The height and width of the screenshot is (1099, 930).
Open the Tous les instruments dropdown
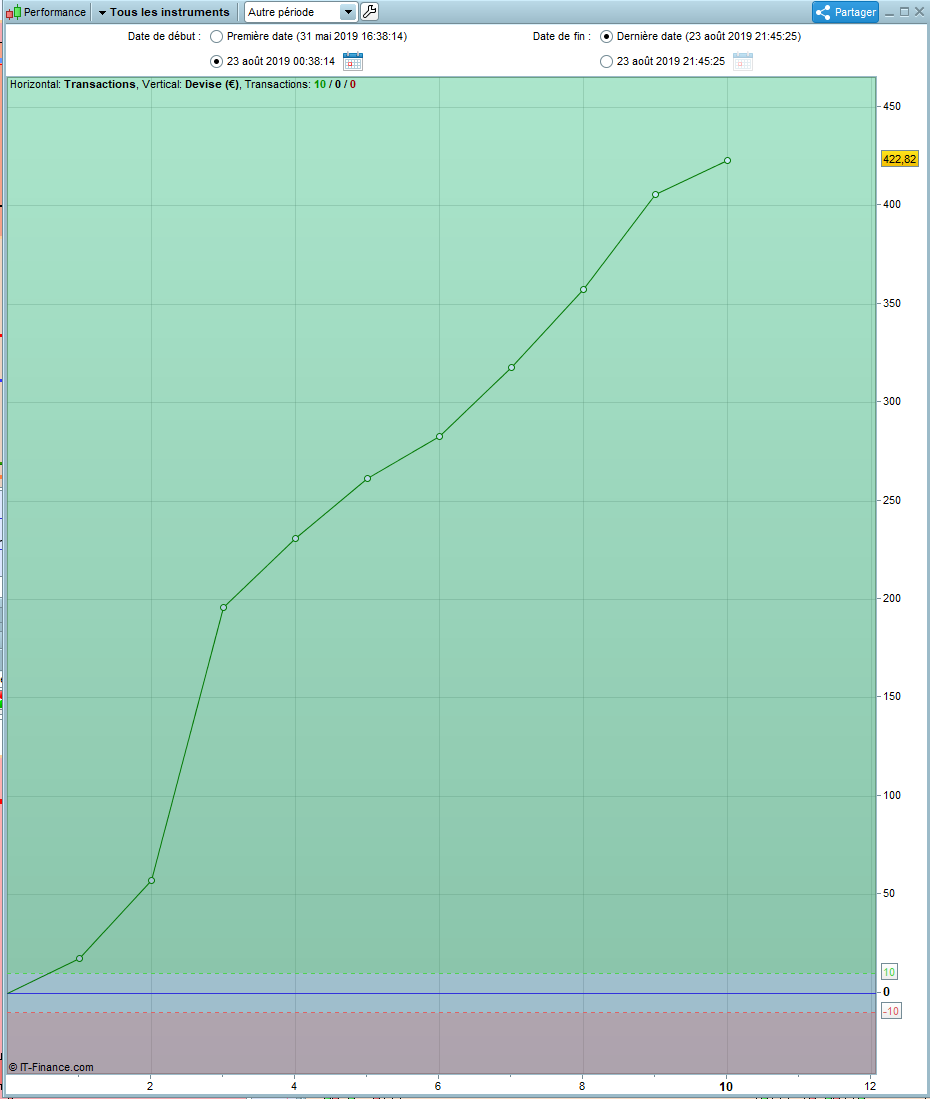pyautogui.click(x=163, y=12)
